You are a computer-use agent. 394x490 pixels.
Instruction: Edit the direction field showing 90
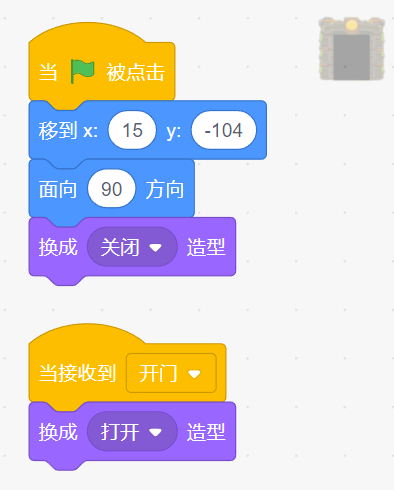(x=111, y=189)
